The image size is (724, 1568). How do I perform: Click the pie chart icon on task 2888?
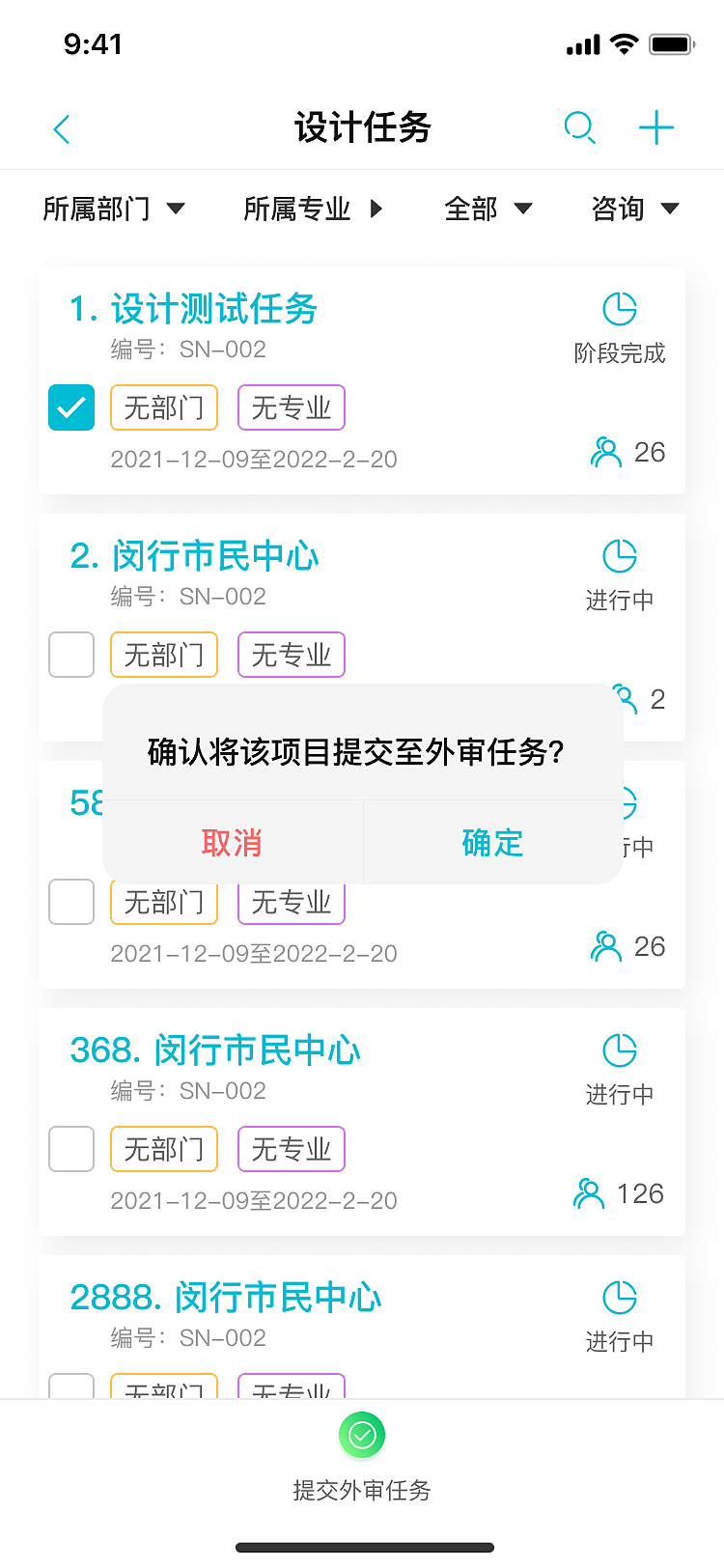click(x=619, y=1298)
